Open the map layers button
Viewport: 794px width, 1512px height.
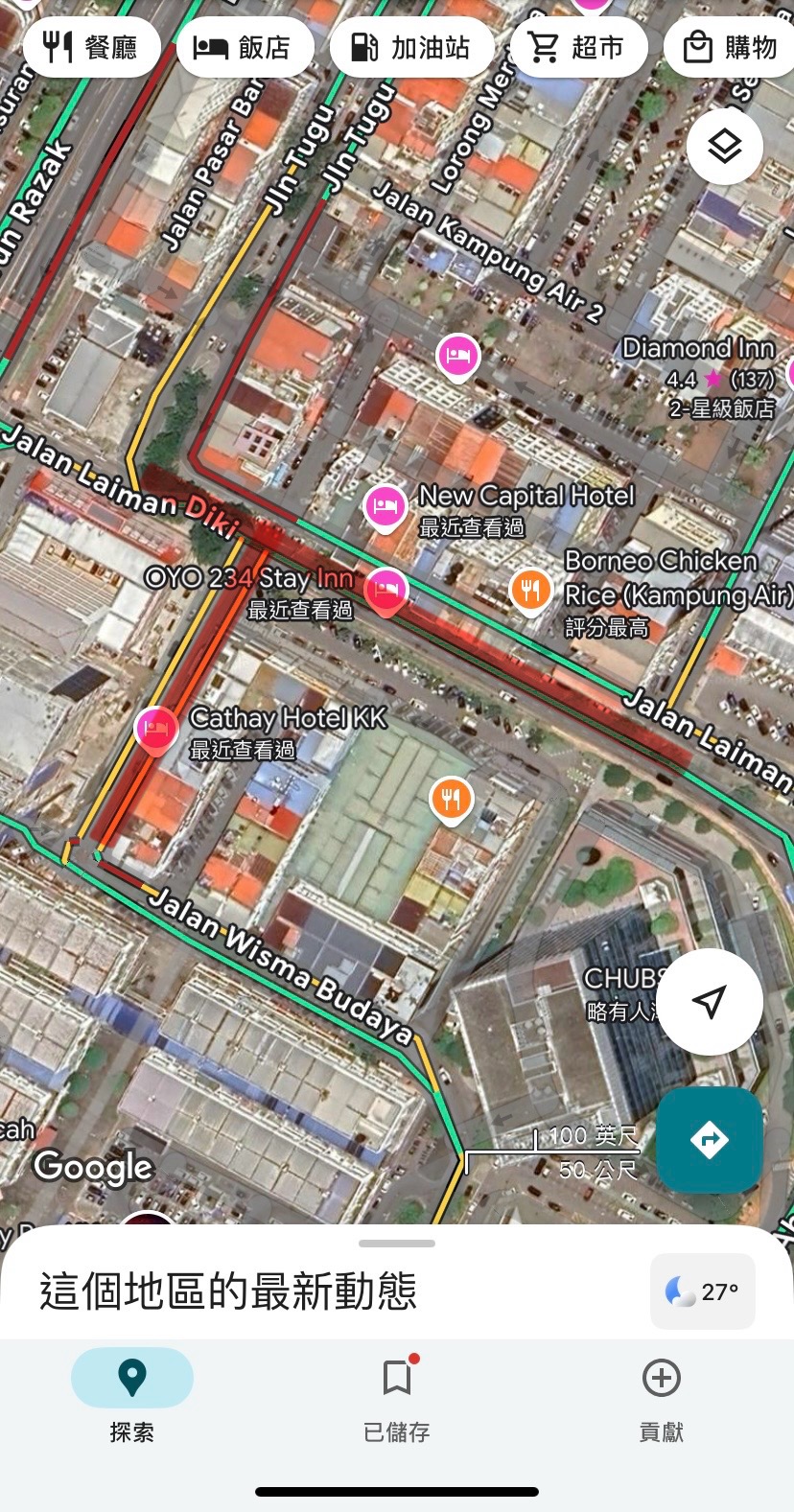(x=725, y=146)
